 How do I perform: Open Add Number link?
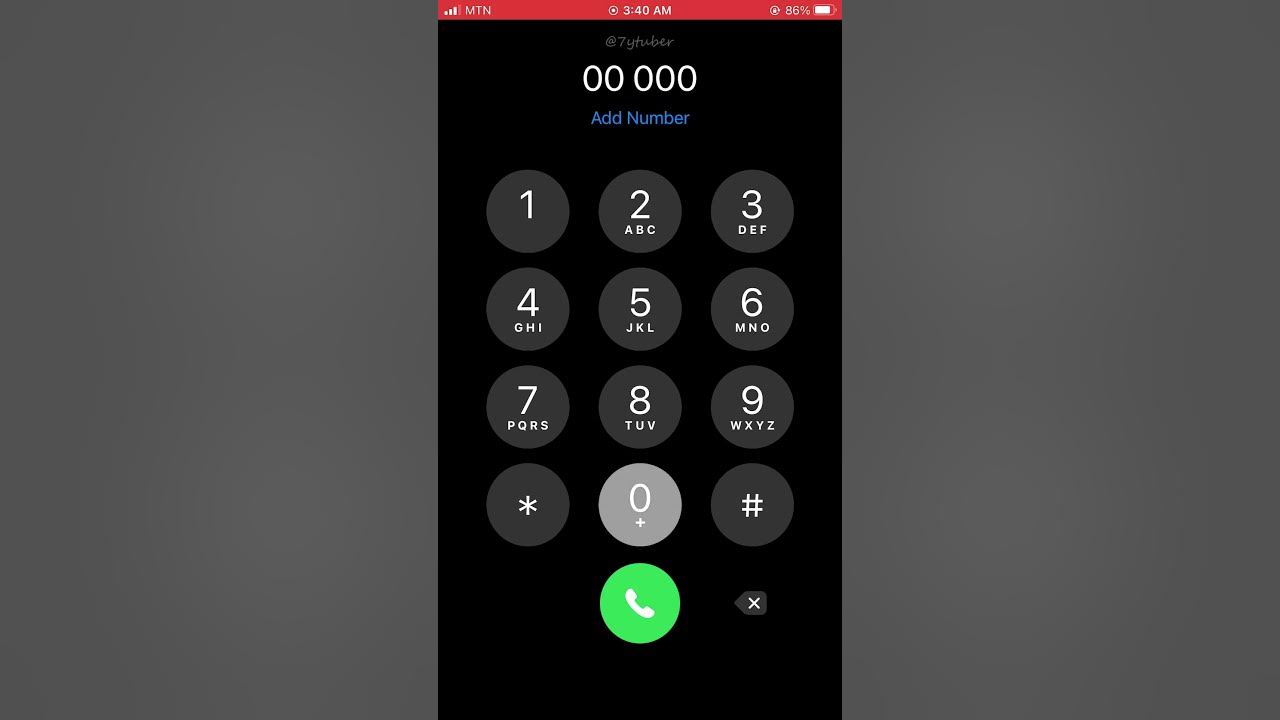[x=640, y=118]
